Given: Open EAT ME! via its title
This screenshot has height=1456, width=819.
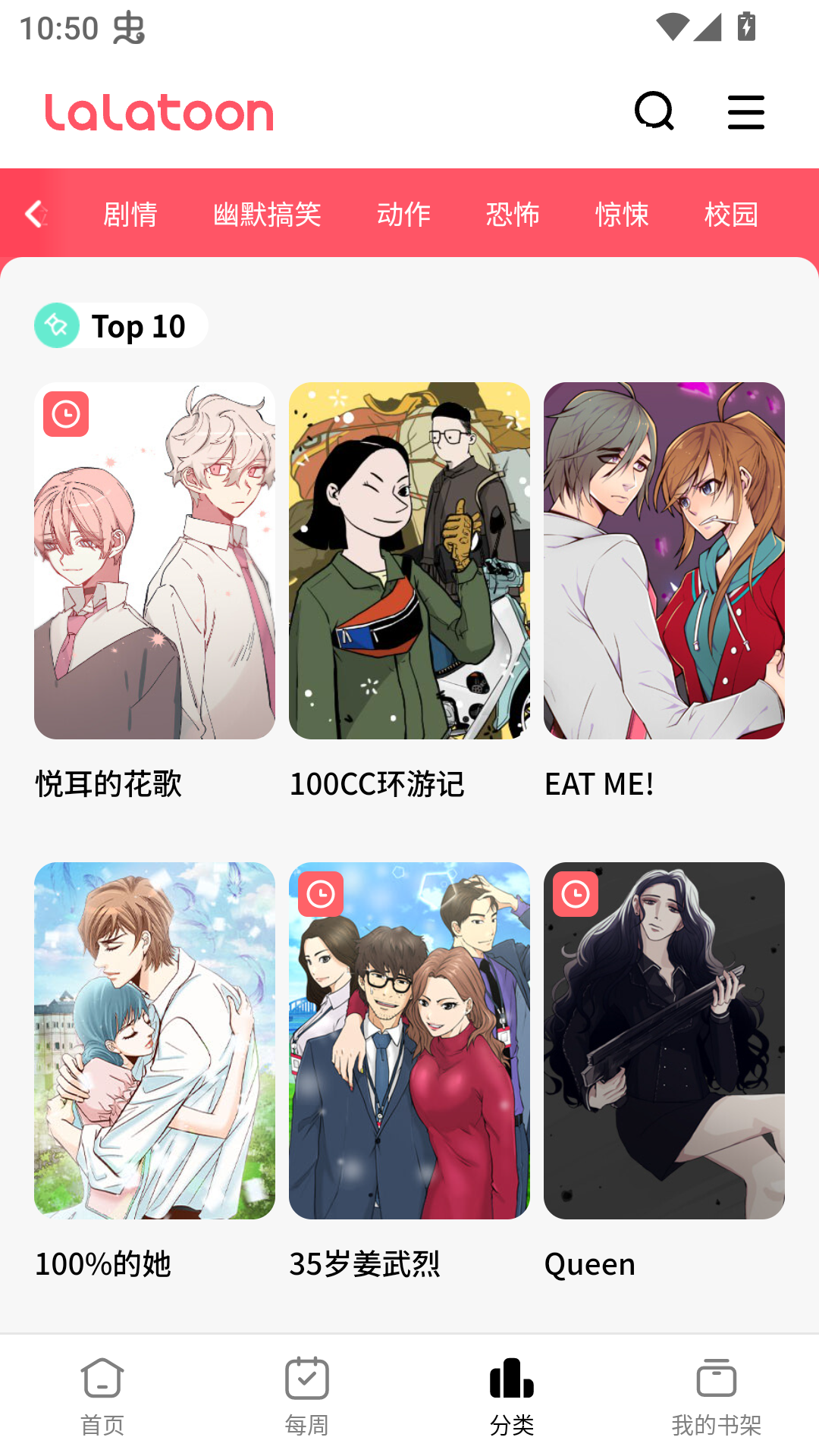Looking at the screenshot, I should point(599,785).
